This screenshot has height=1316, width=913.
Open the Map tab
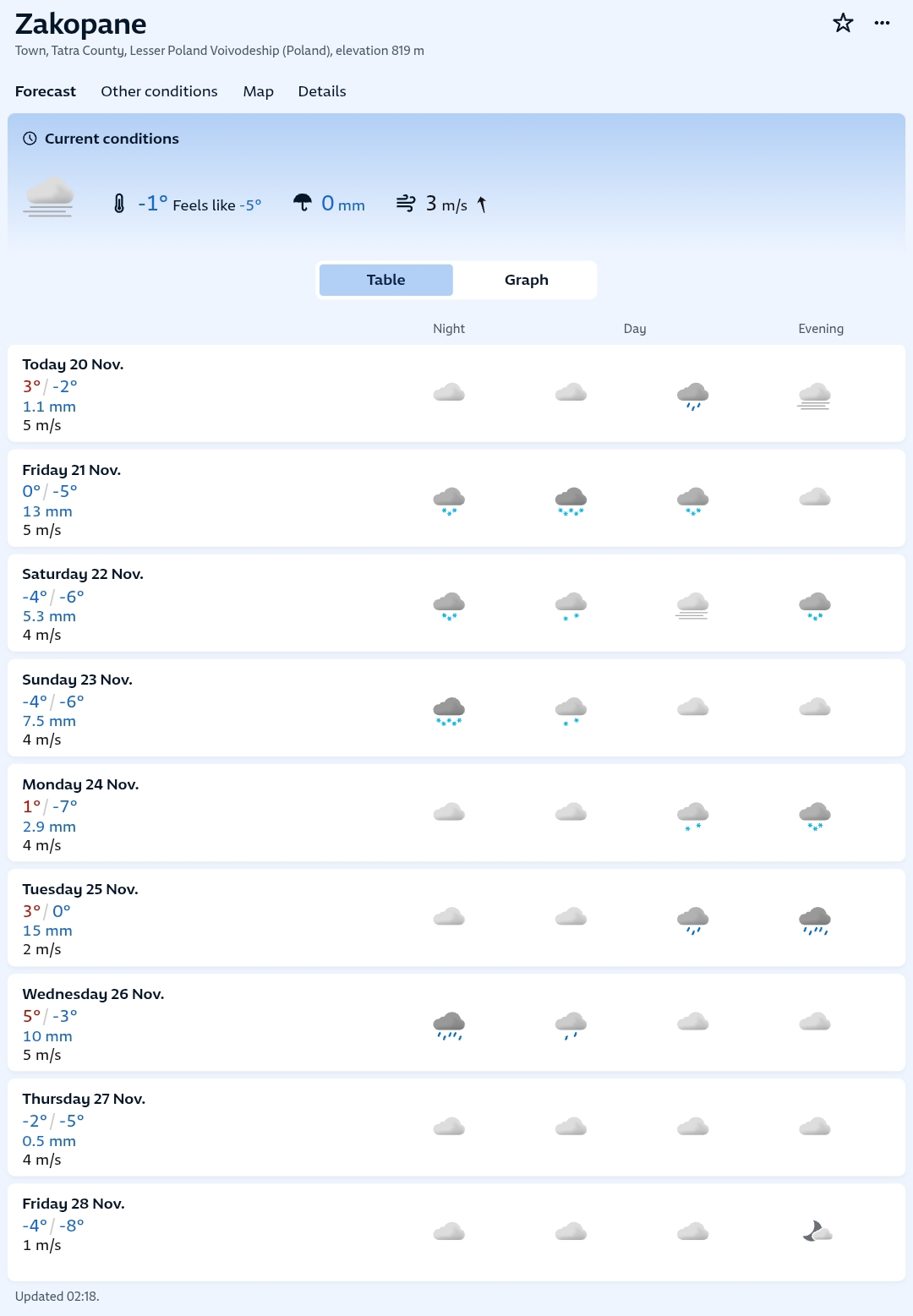(x=258, y=91)
